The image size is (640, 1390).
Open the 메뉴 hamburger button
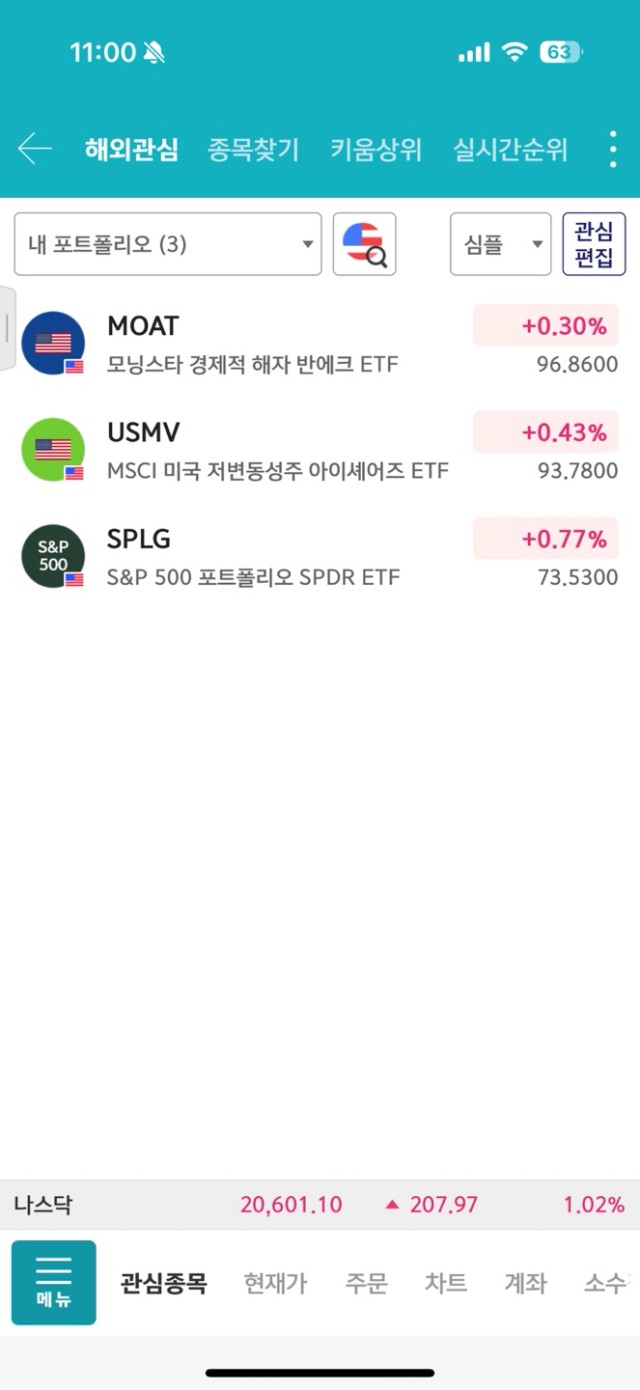54,1283
